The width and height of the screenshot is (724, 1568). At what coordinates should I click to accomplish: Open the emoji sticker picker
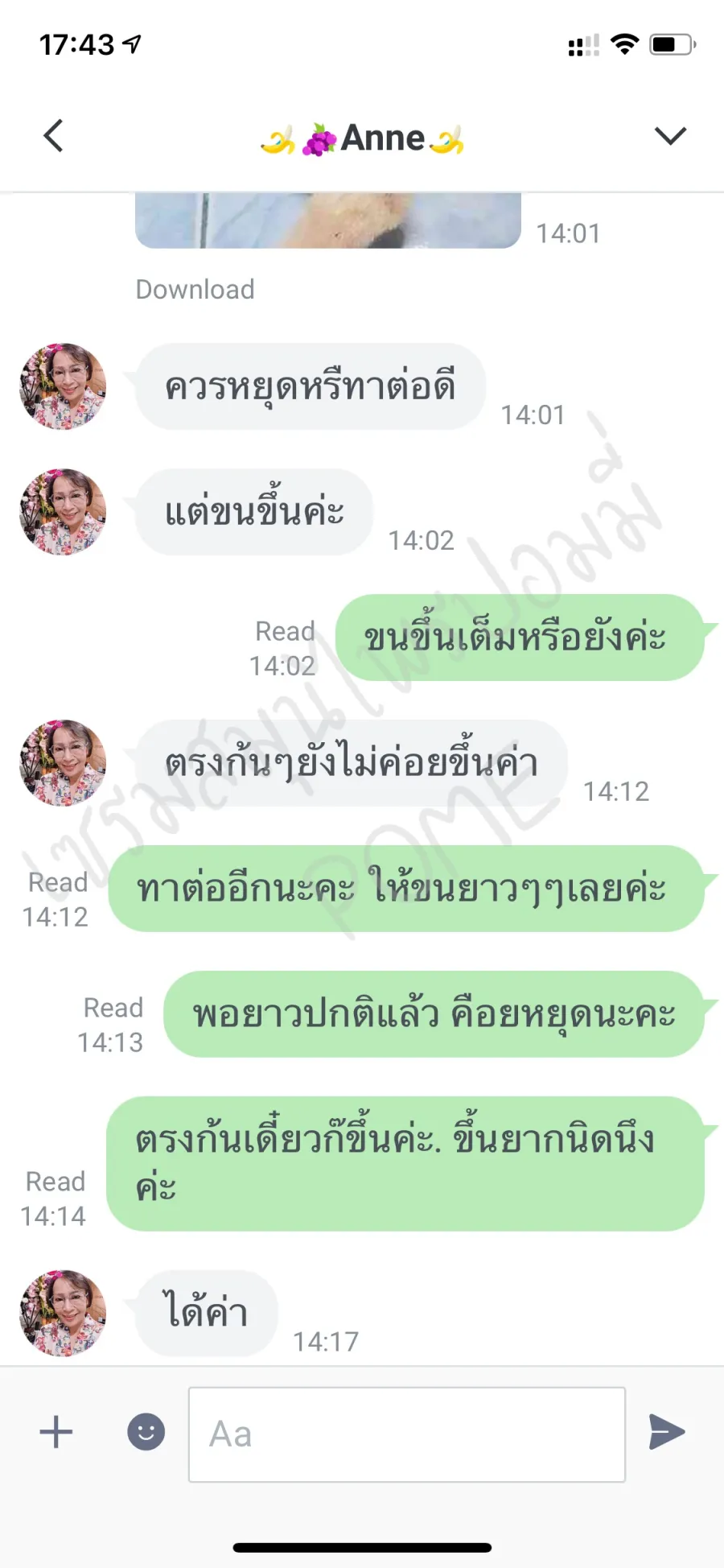pos(146,1432)
